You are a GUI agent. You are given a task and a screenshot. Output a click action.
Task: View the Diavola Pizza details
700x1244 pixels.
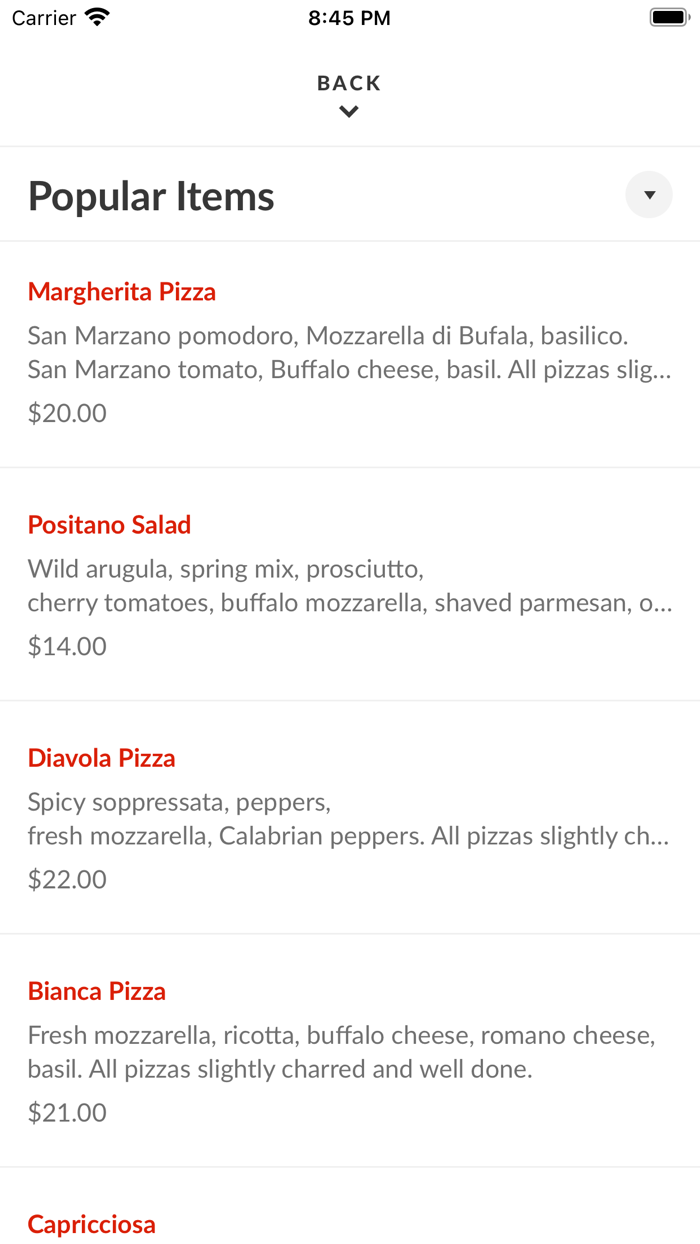(350, 817)
